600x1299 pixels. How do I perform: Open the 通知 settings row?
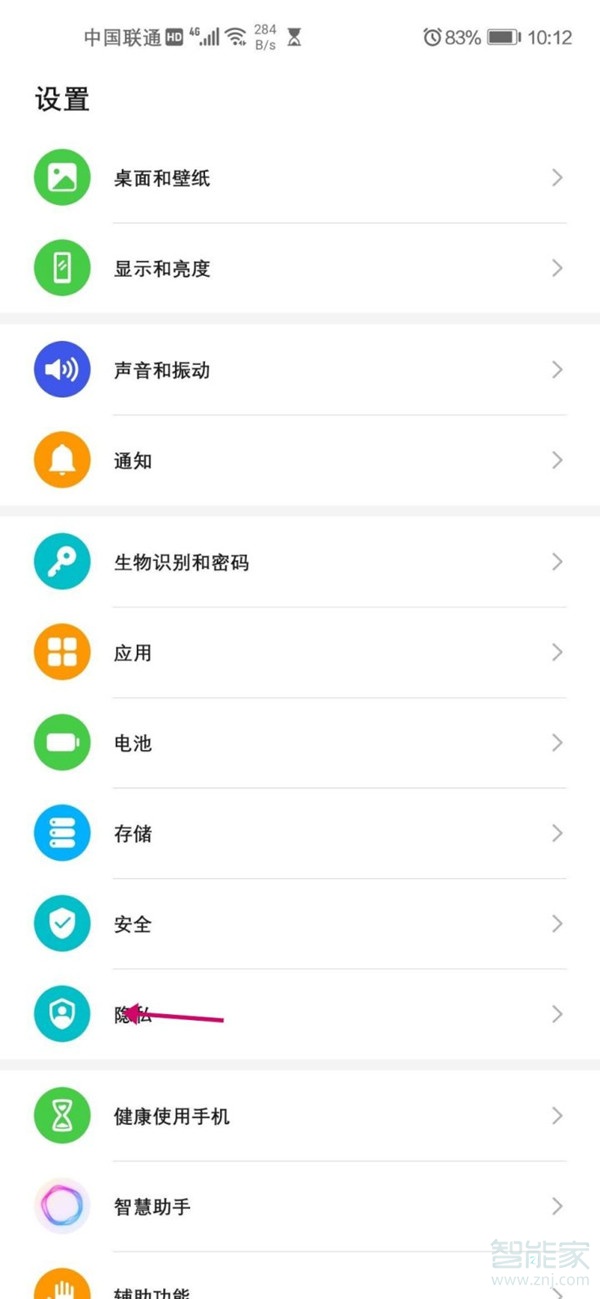(300, 461)
